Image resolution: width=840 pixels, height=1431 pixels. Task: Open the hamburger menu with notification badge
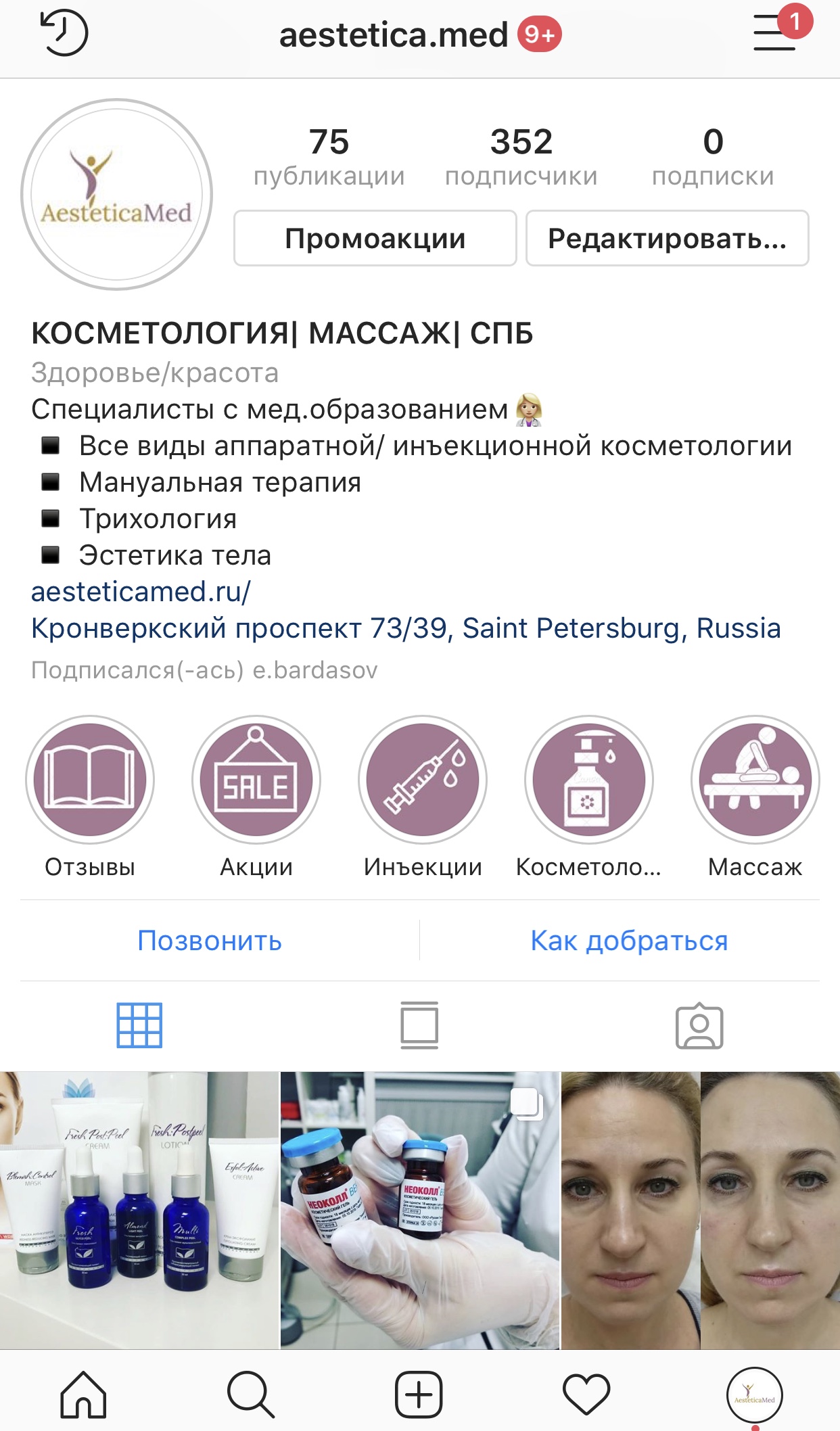(775, 33)
